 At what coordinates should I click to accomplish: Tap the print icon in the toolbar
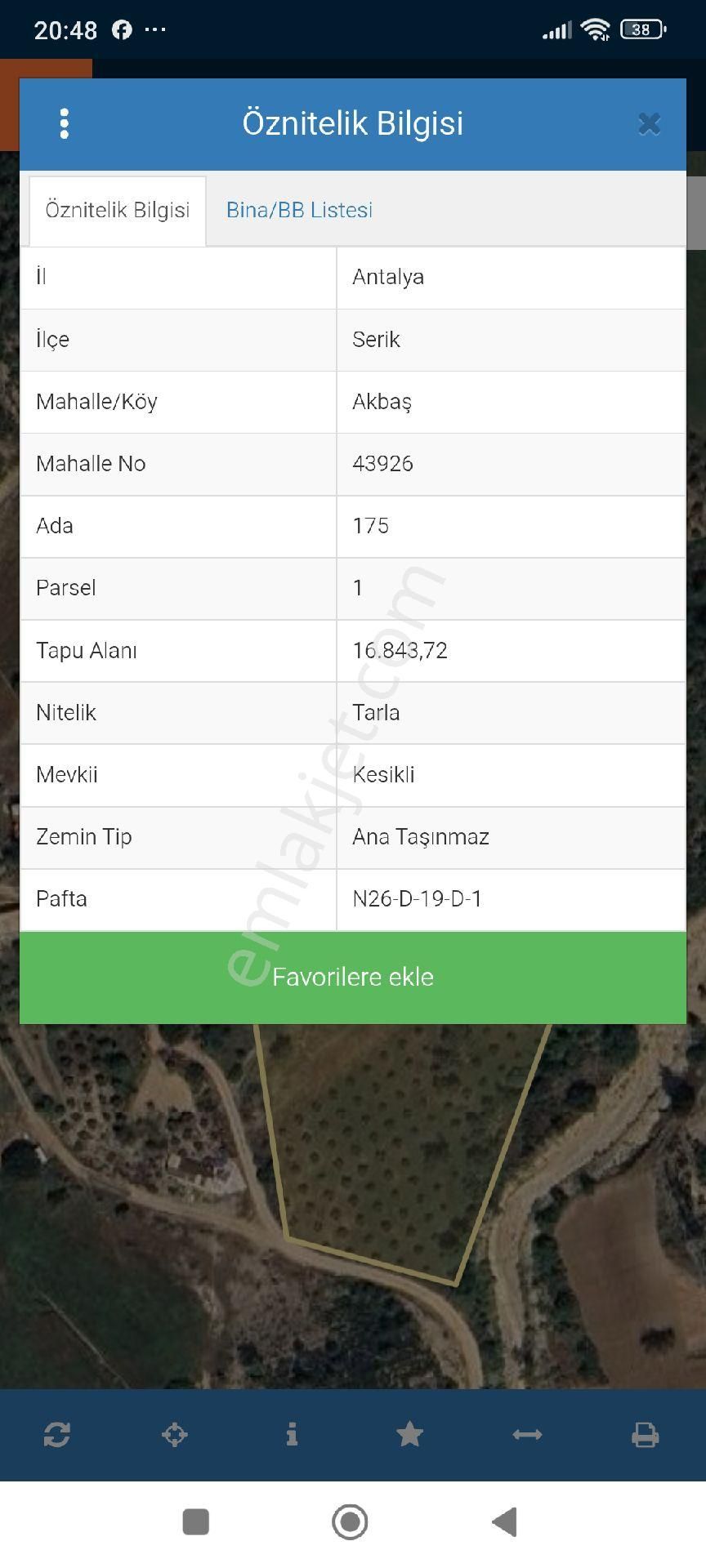[645, 1435]
